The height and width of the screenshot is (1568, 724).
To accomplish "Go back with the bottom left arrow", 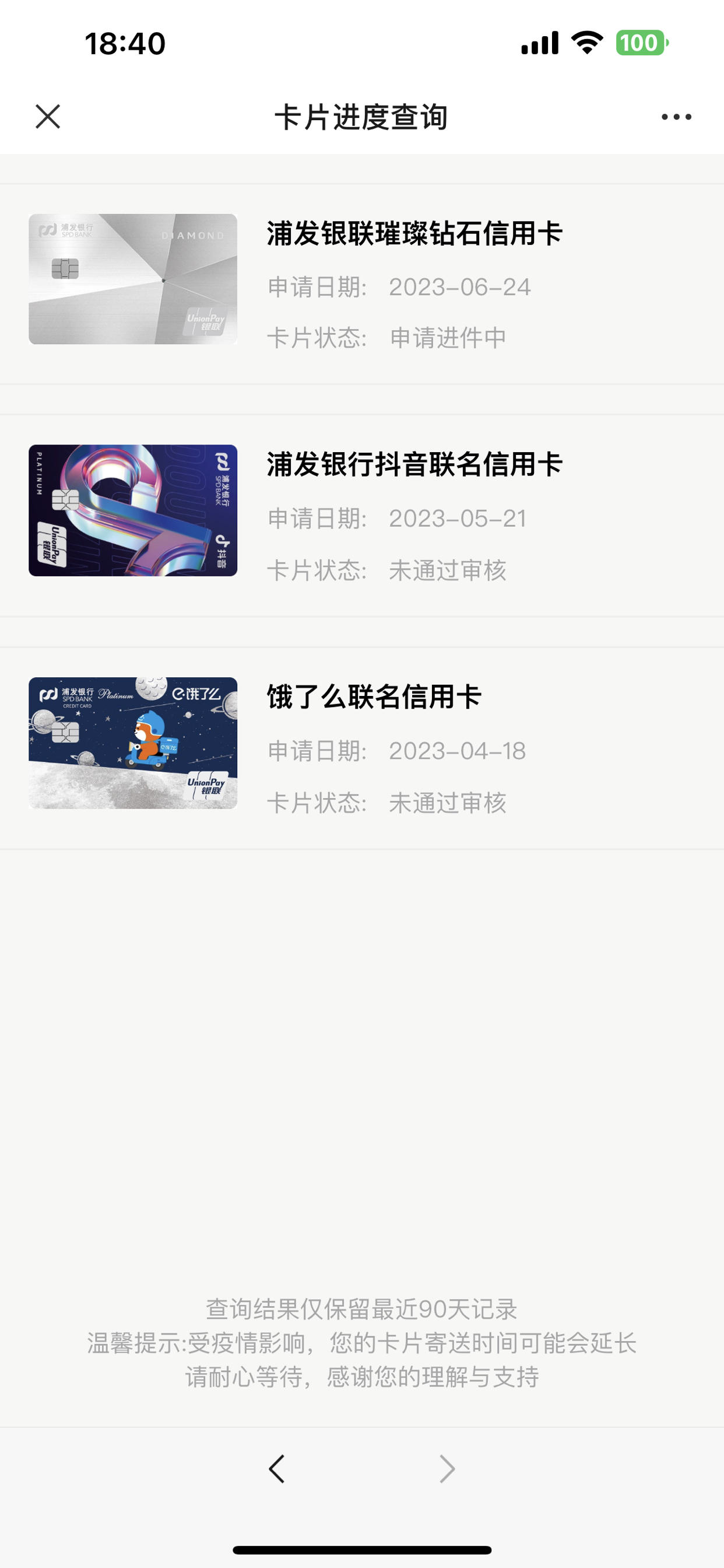I will [277, 1469].
